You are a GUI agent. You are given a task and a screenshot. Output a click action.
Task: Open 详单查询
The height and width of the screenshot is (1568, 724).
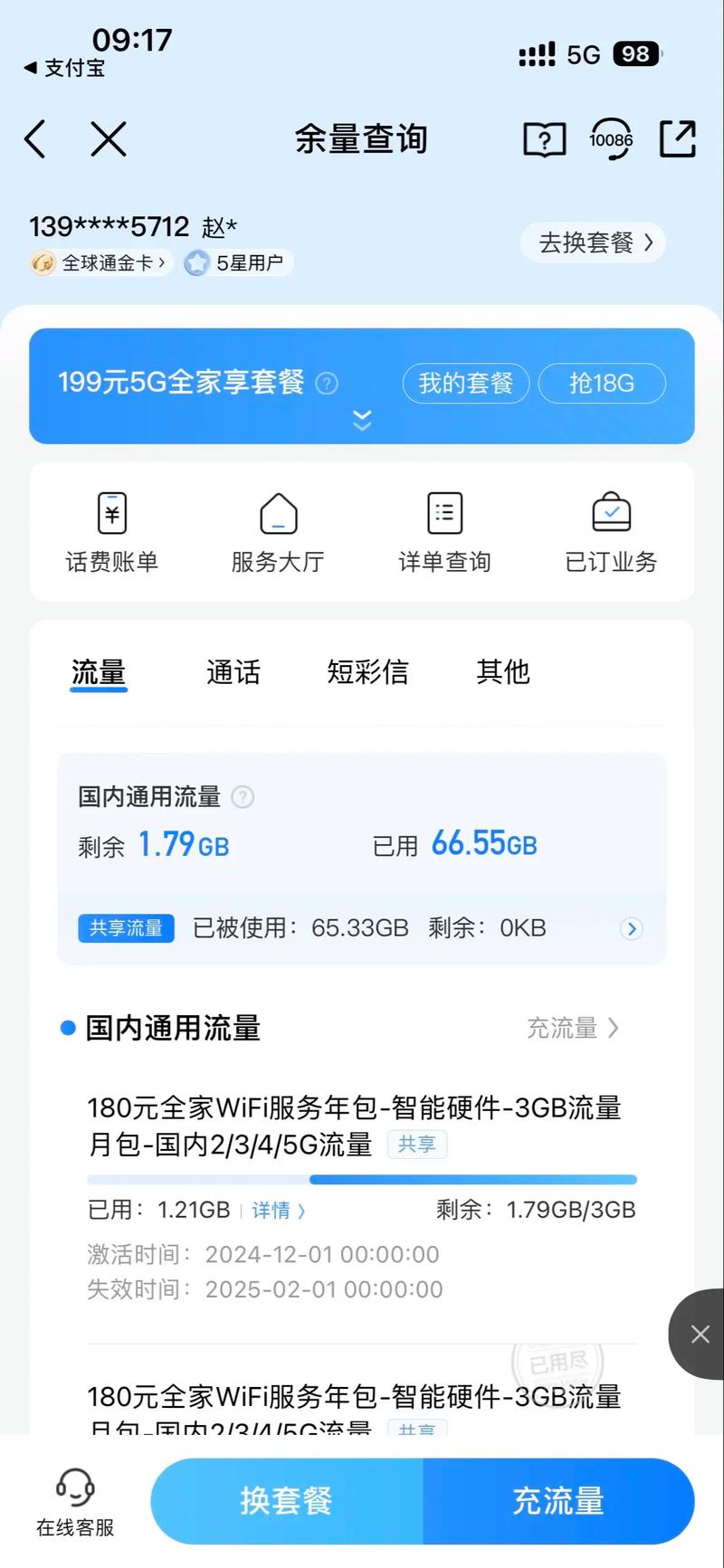(444, 533)
